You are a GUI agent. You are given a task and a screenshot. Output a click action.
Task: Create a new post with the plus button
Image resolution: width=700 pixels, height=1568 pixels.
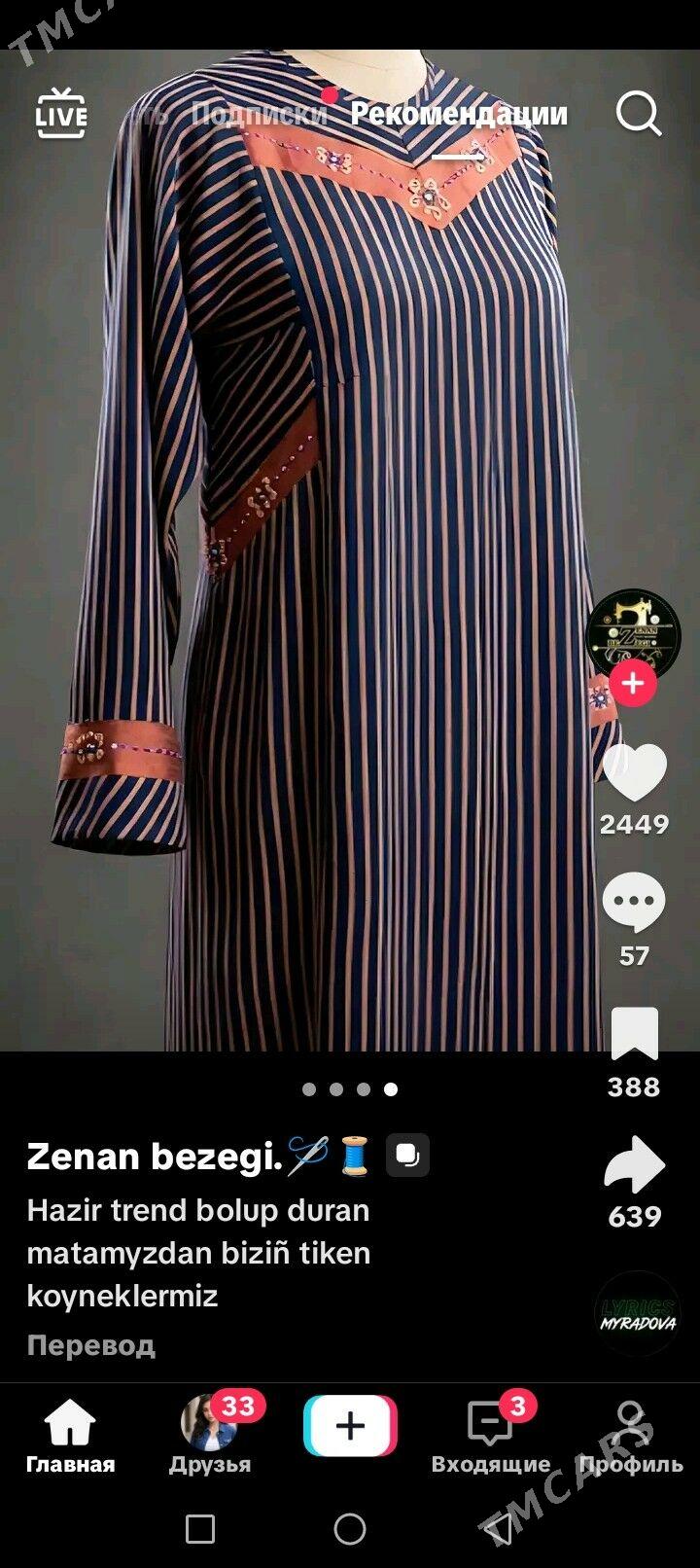350,1426
